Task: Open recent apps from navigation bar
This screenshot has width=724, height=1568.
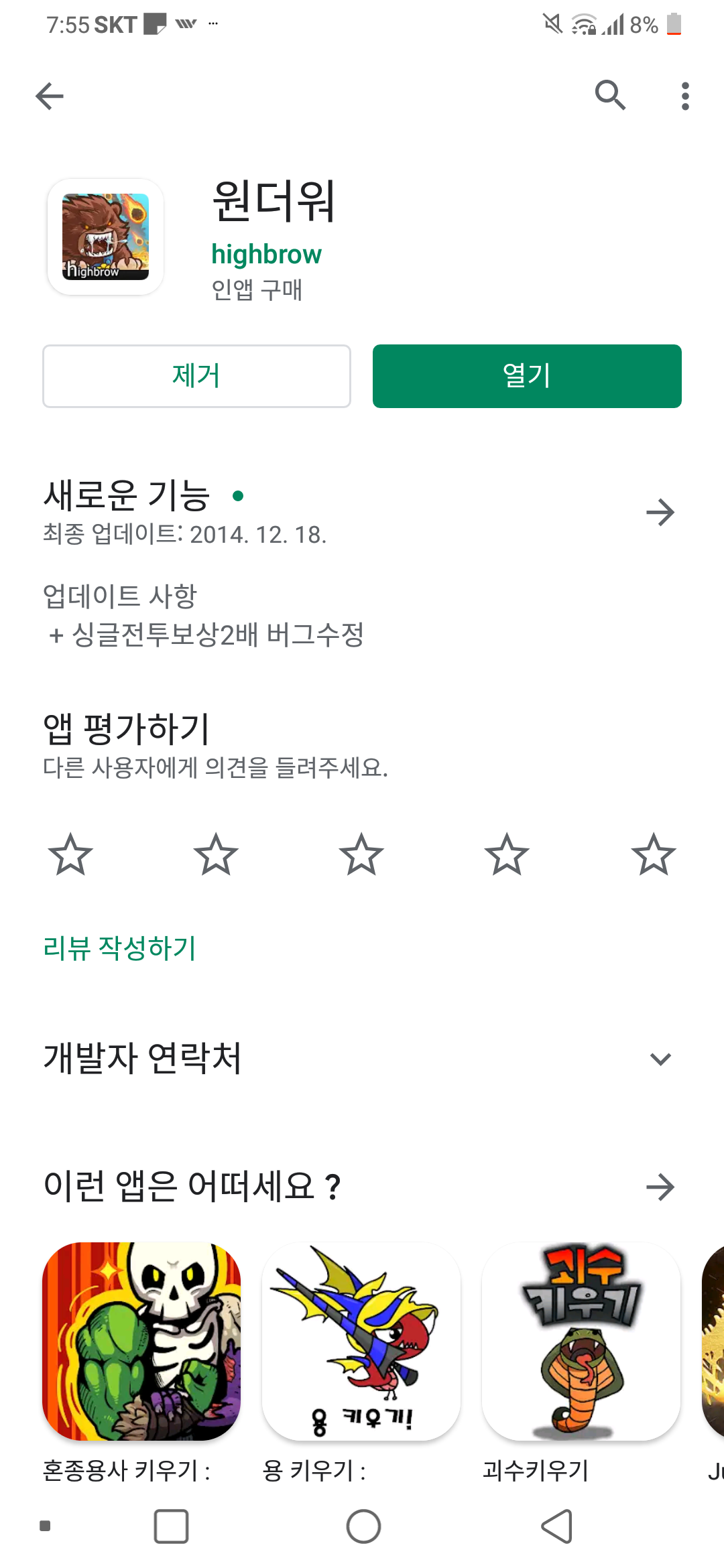Action: [x=171, y=1526]
